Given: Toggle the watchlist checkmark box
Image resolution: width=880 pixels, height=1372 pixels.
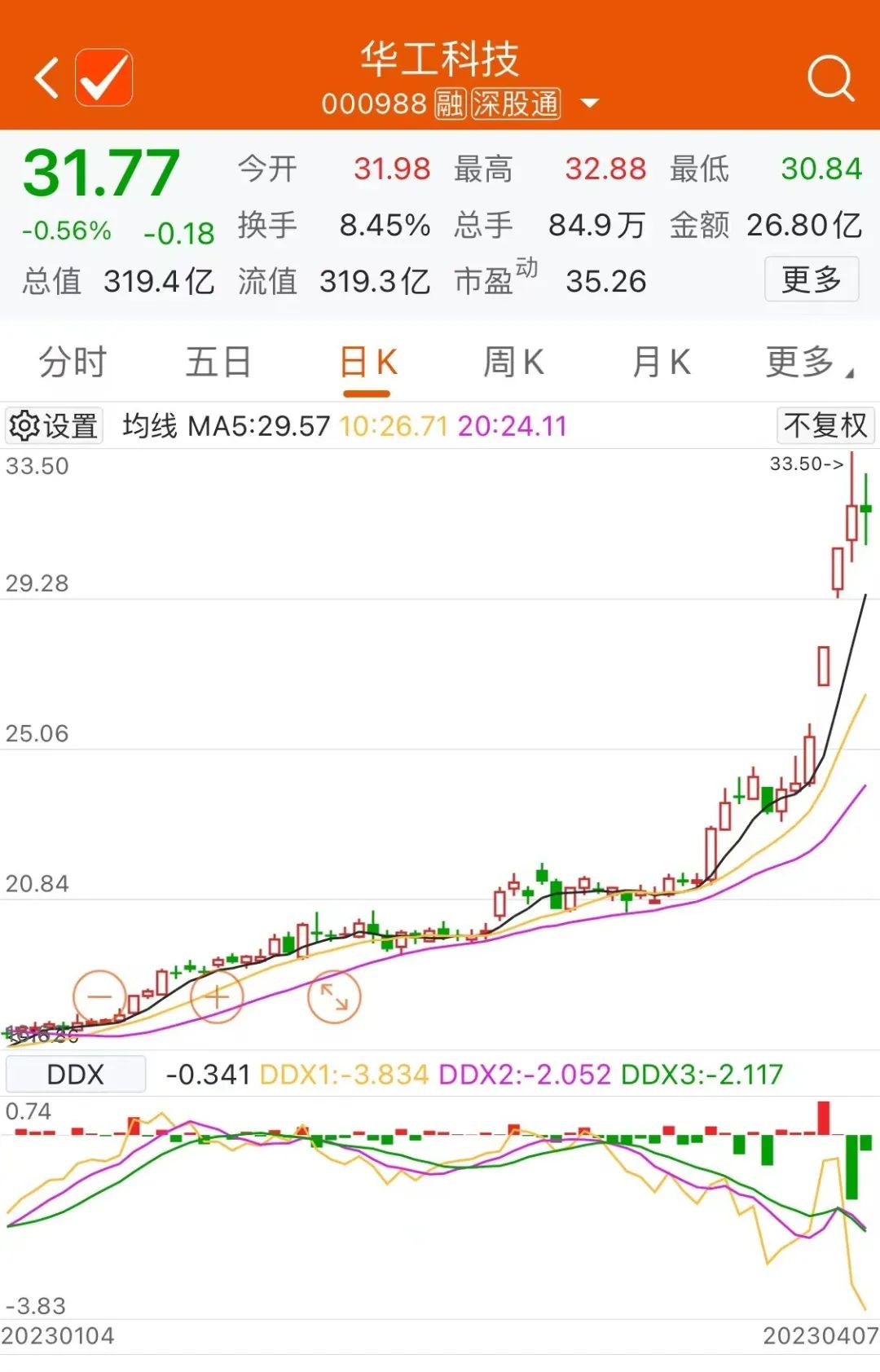Looking at the screenshot, I should [104, 78].
